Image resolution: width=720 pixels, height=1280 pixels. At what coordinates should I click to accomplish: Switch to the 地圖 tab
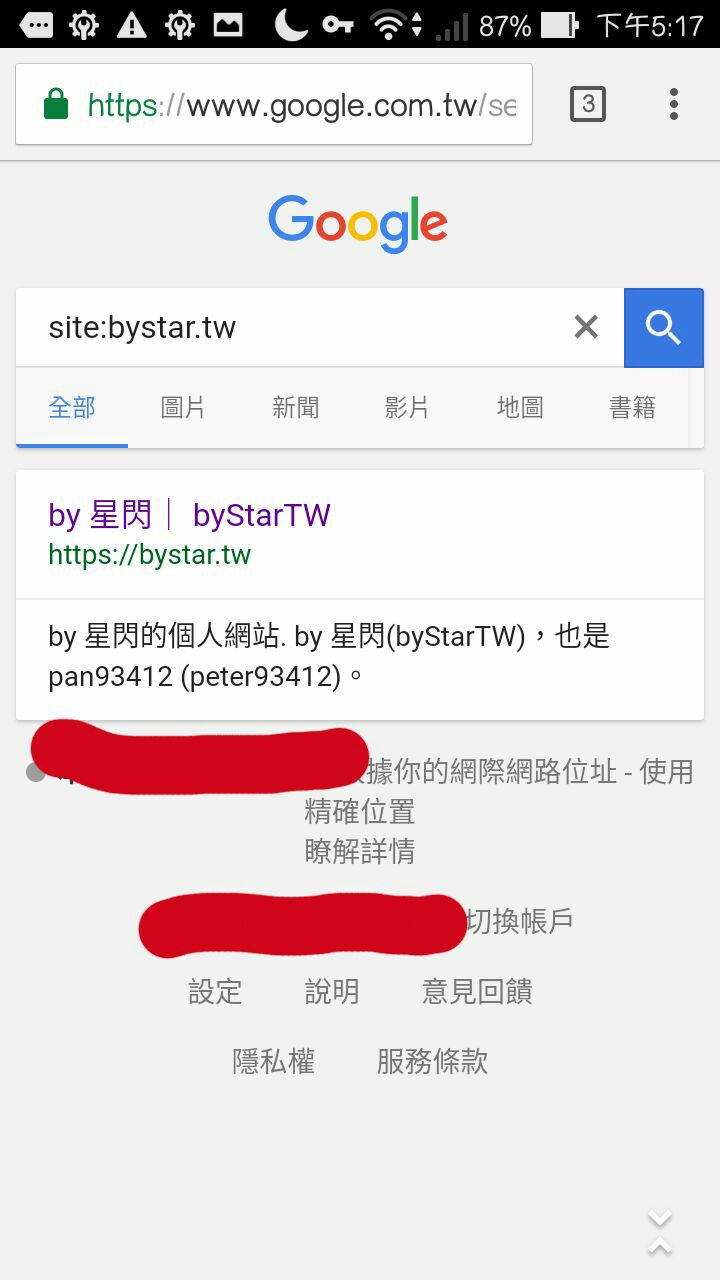519,408
